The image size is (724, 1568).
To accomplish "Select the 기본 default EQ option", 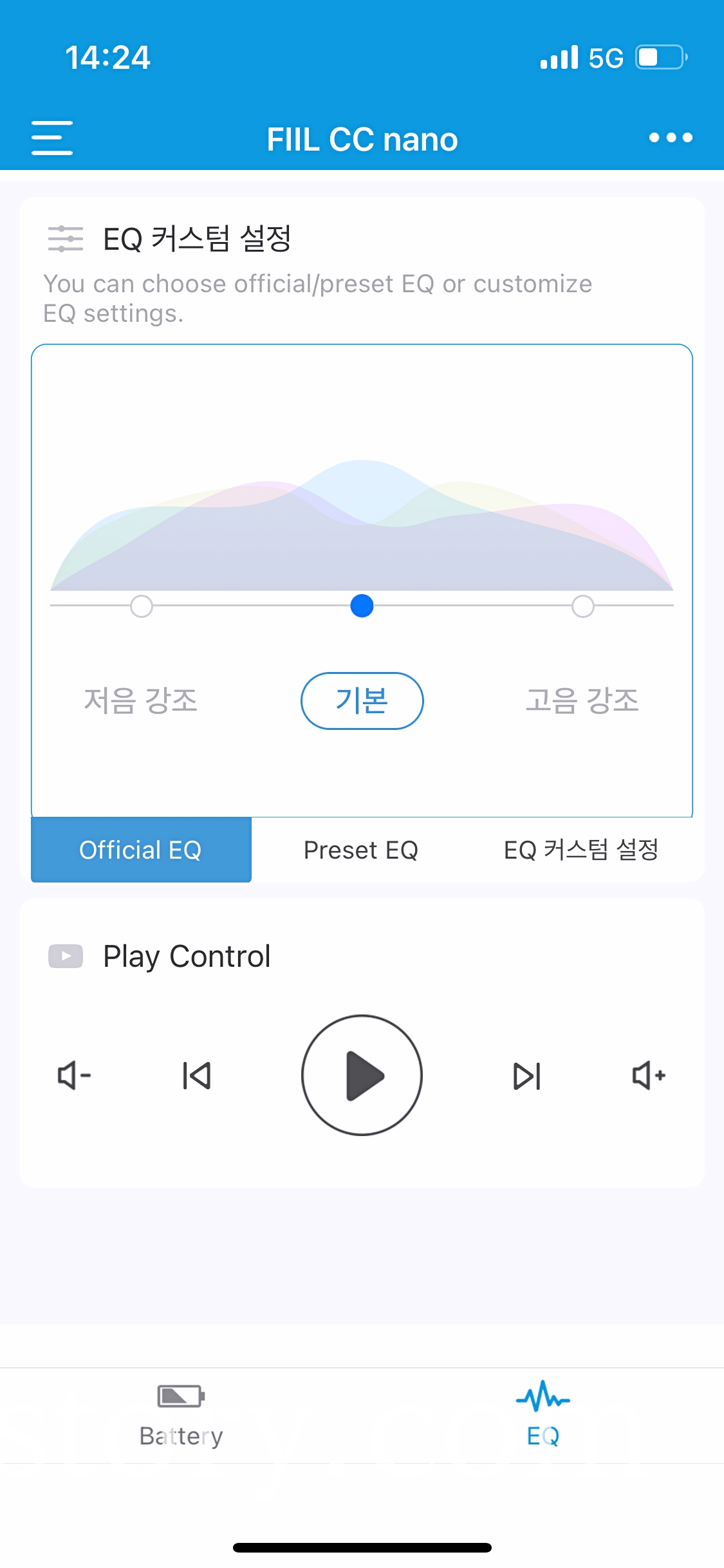I will [x=362, y=700].
